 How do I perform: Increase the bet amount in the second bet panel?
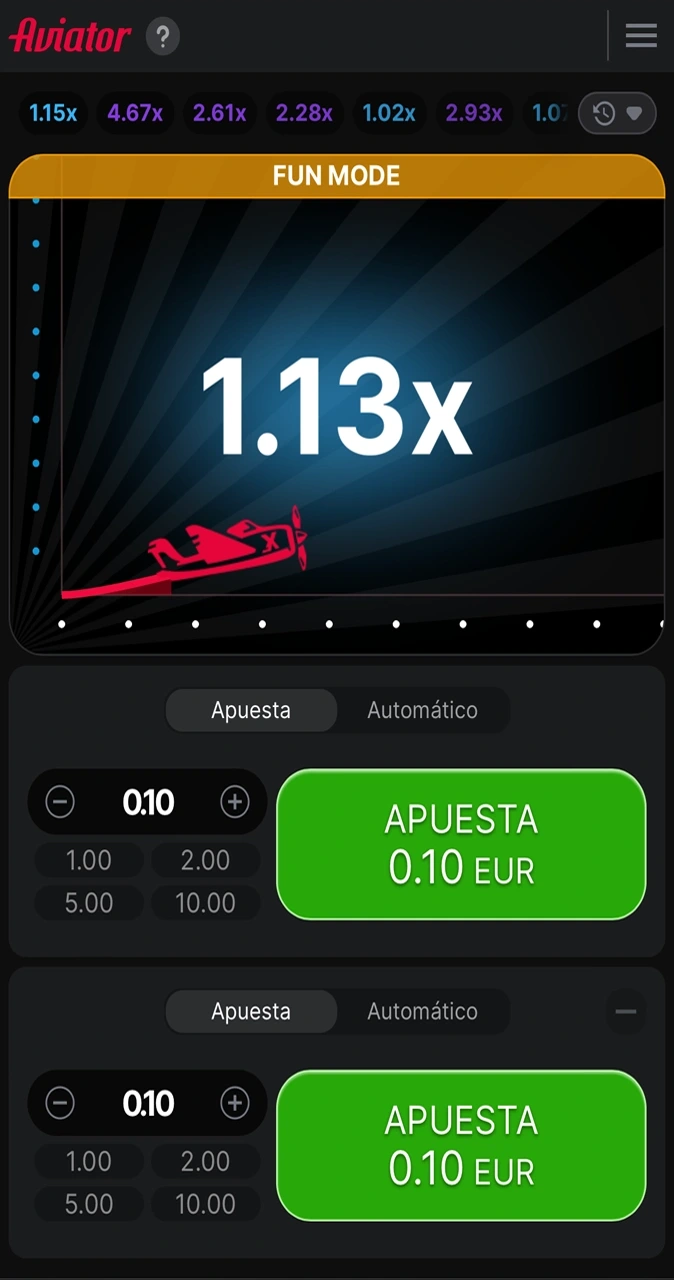click(235, 1103)
